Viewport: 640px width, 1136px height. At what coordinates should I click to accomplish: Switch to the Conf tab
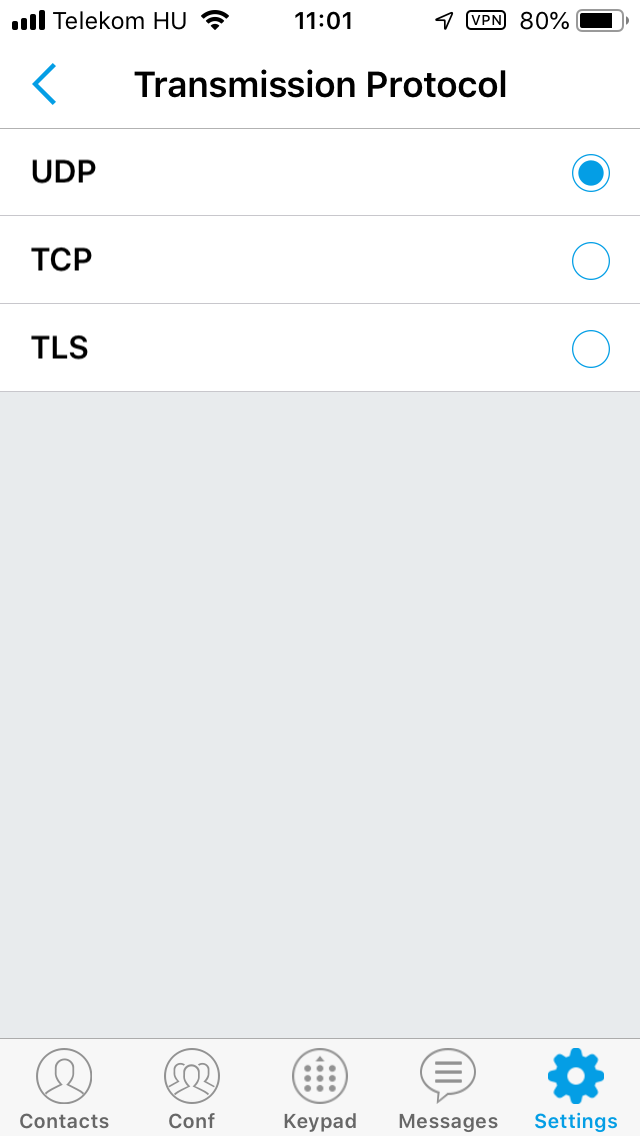tap(191, 1089)
